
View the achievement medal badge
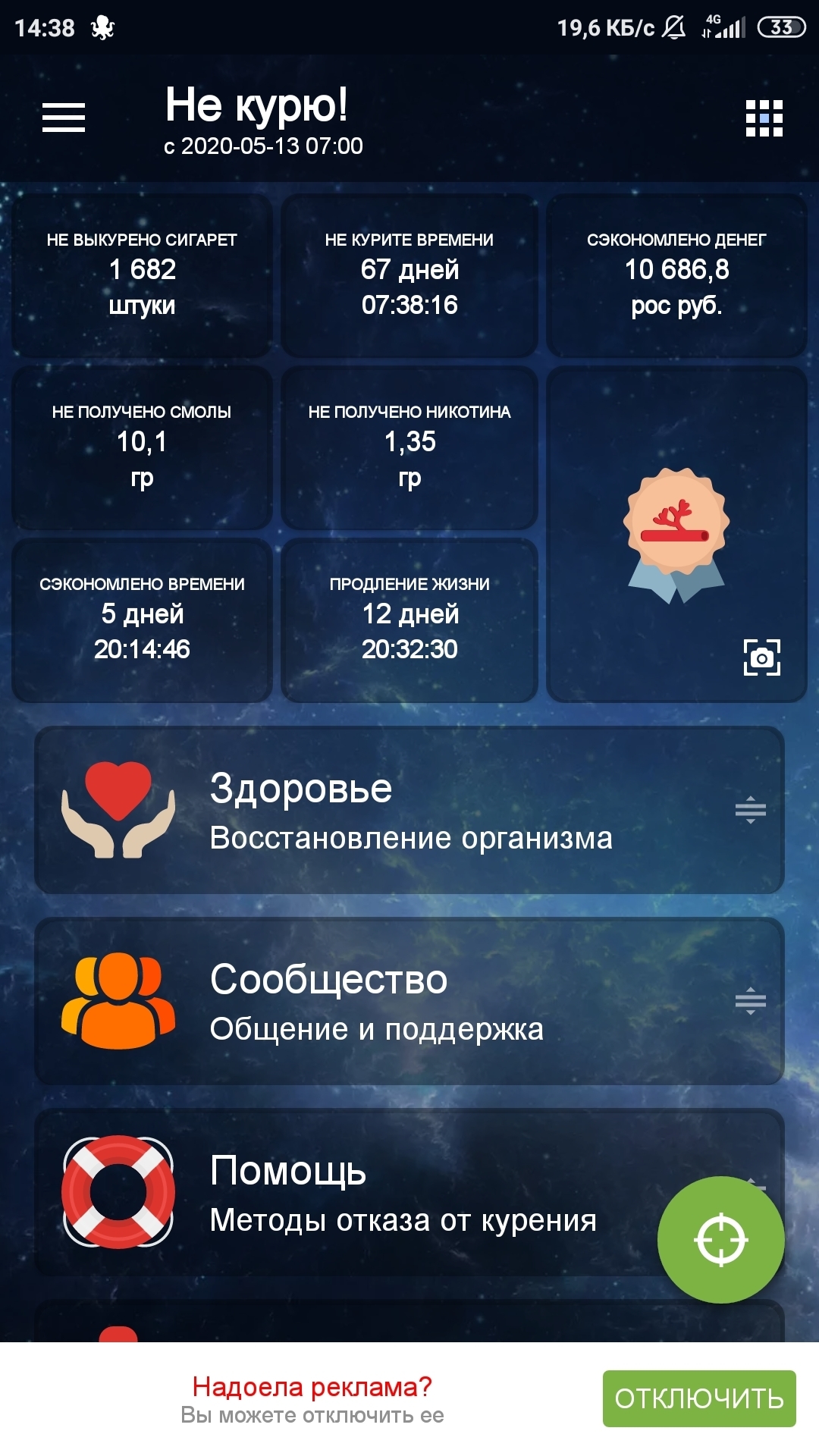coord(676,535)
